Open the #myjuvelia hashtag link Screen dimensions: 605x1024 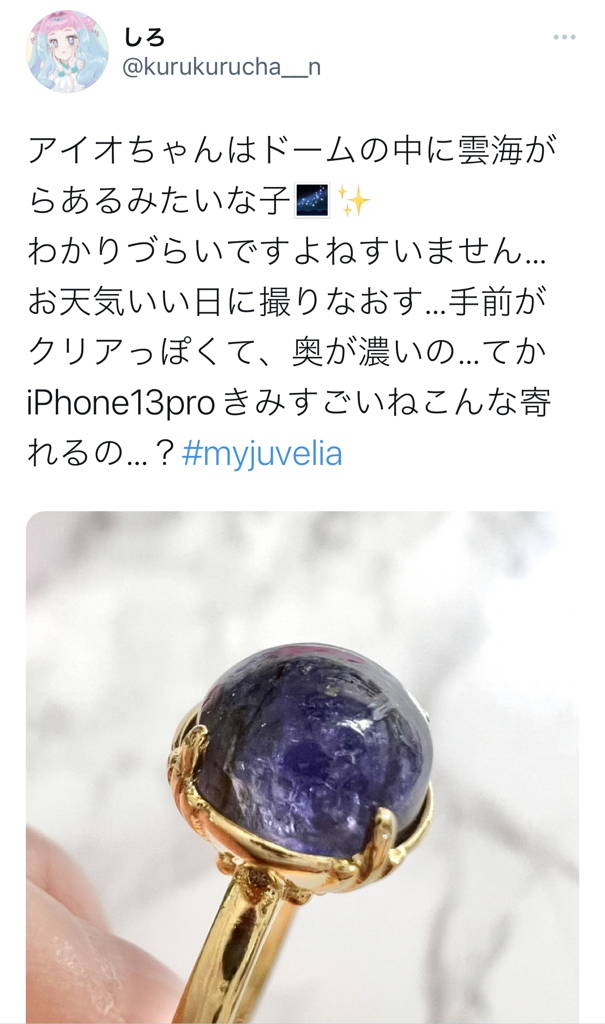[x=262, y=454]
